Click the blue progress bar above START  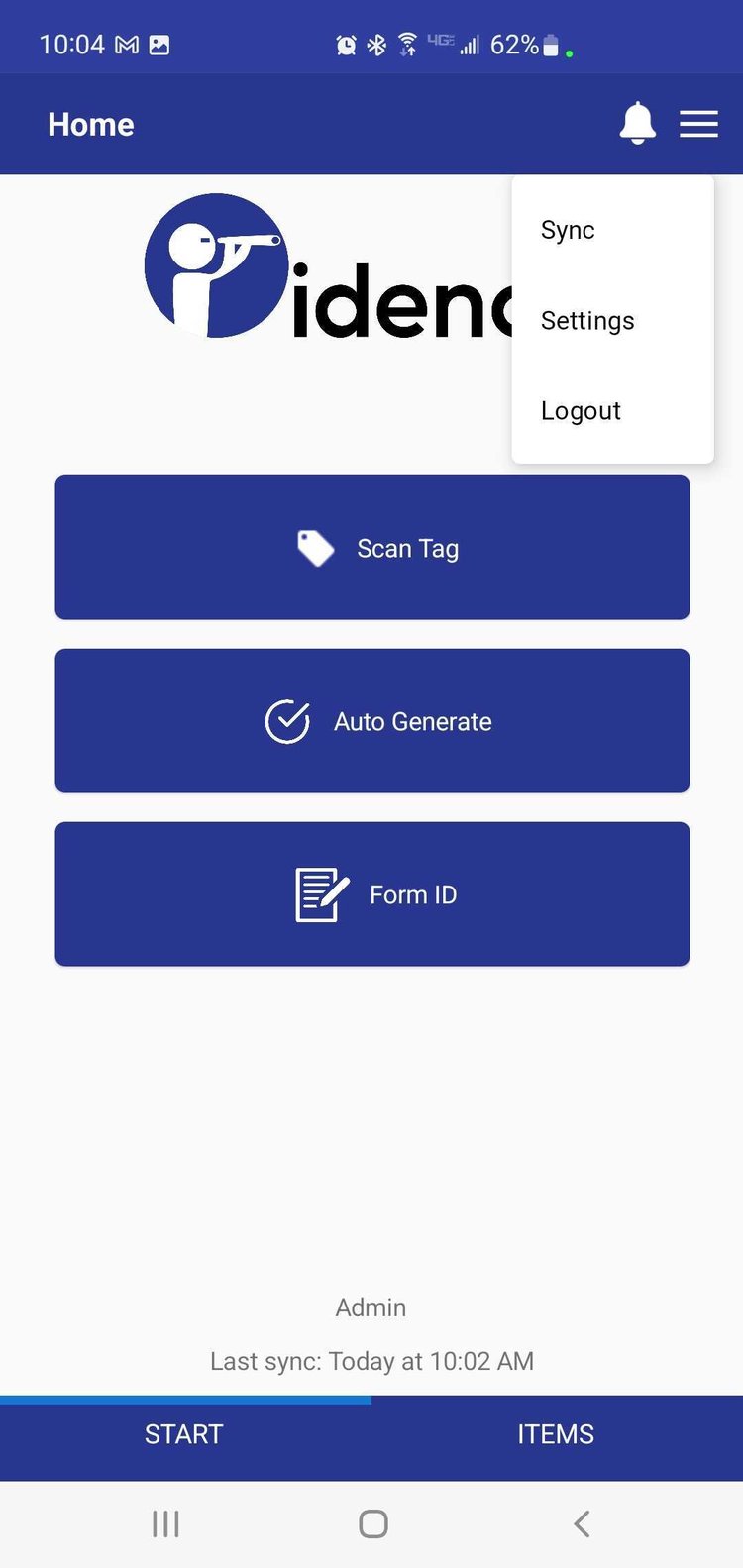184,1400
